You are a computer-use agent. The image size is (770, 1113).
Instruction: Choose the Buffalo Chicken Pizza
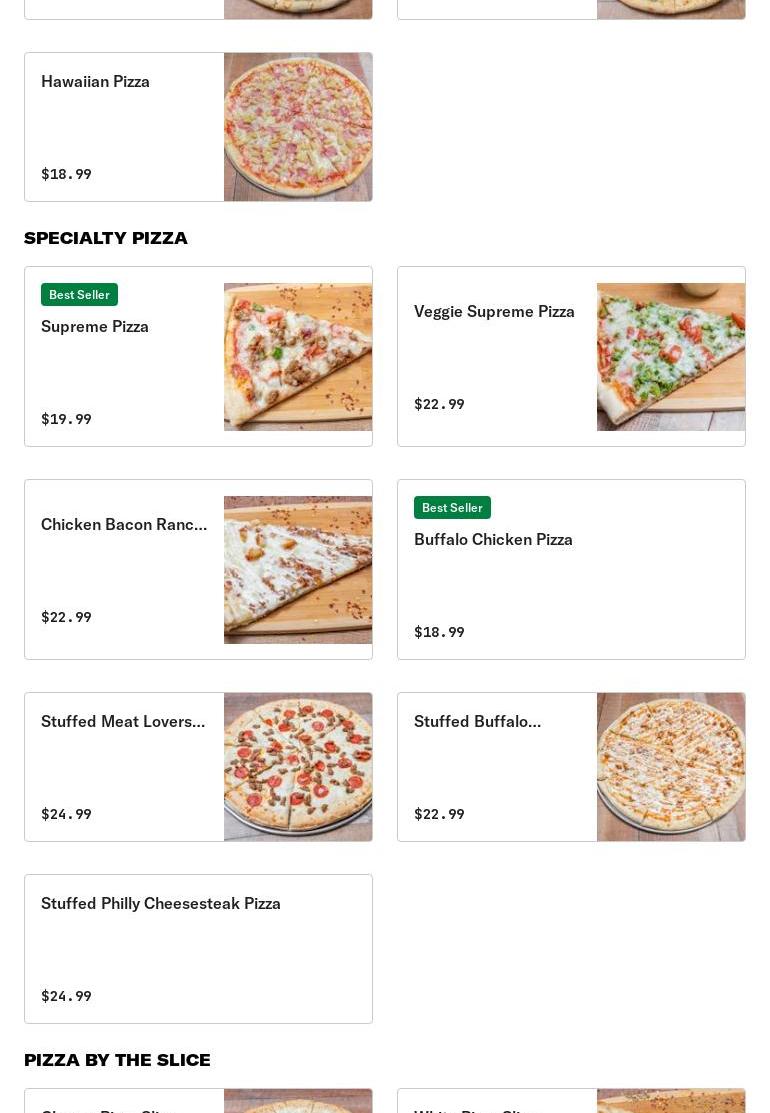click(571, 569)
